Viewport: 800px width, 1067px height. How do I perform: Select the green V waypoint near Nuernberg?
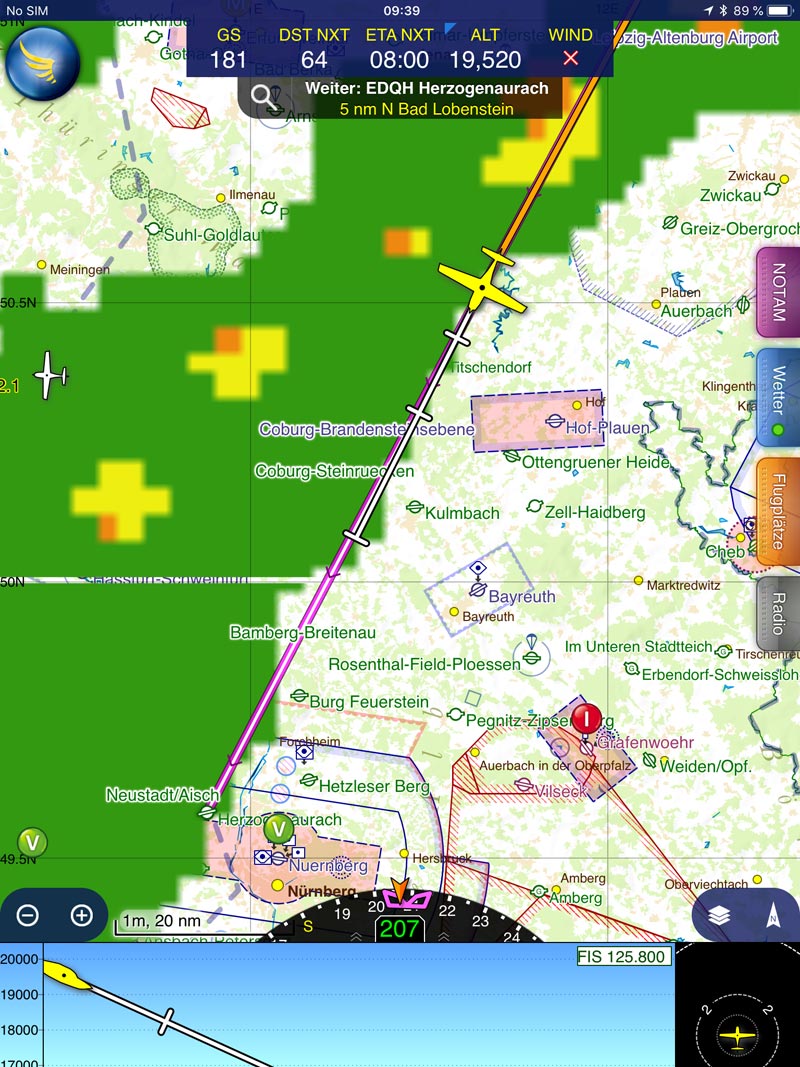point(279,828)
